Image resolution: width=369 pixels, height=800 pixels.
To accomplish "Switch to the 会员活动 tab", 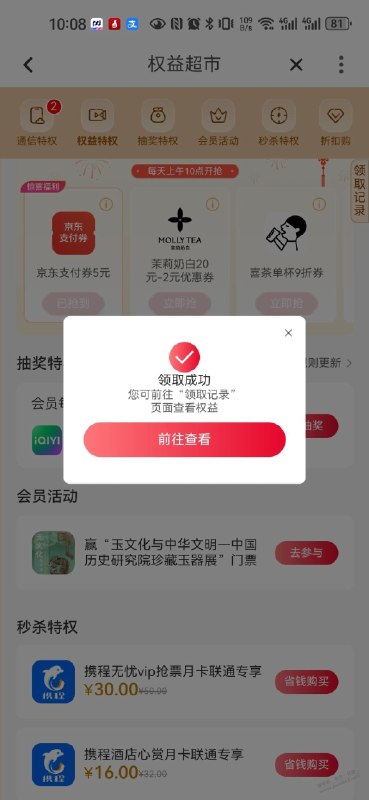I will tap(218, 123).
